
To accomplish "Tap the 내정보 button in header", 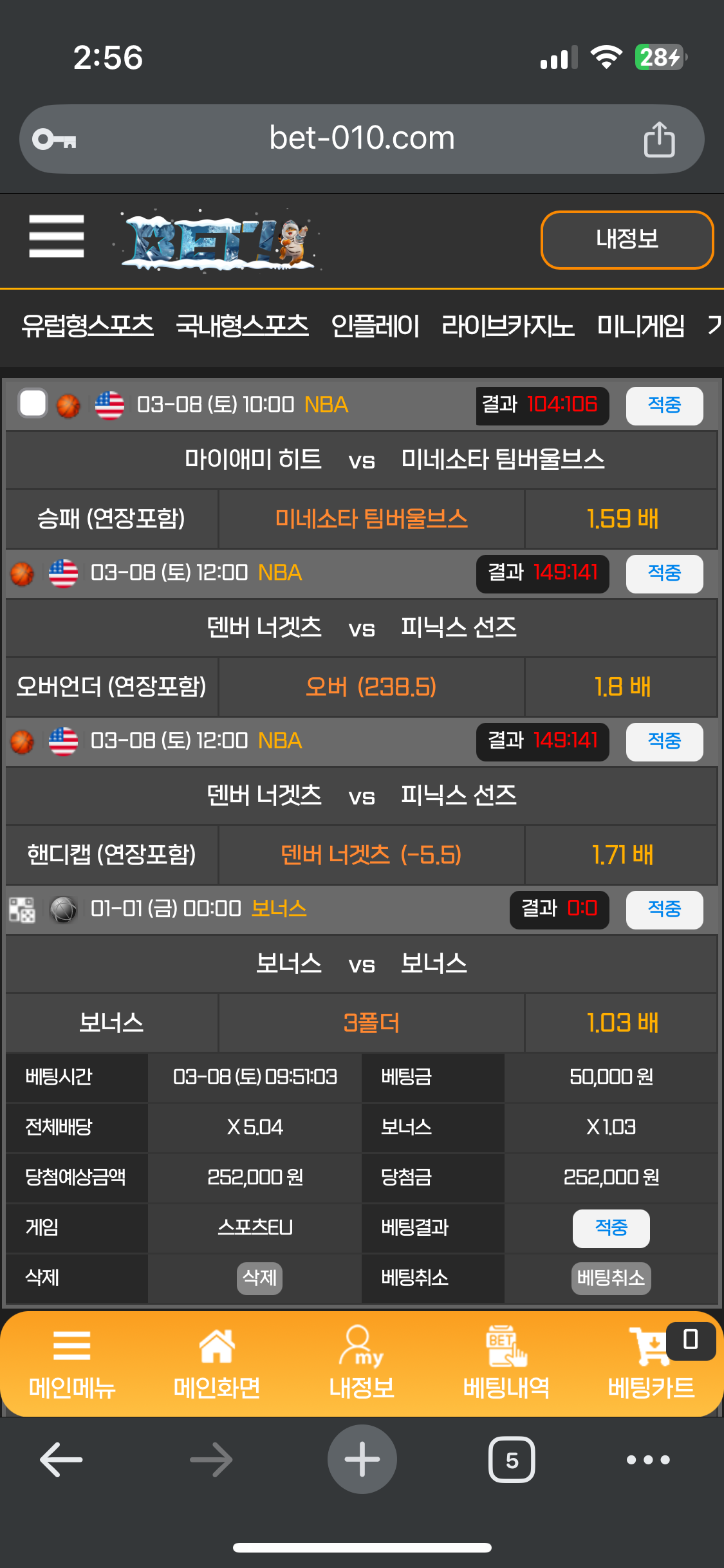I will pyautogui.click(x=627, y=239).
